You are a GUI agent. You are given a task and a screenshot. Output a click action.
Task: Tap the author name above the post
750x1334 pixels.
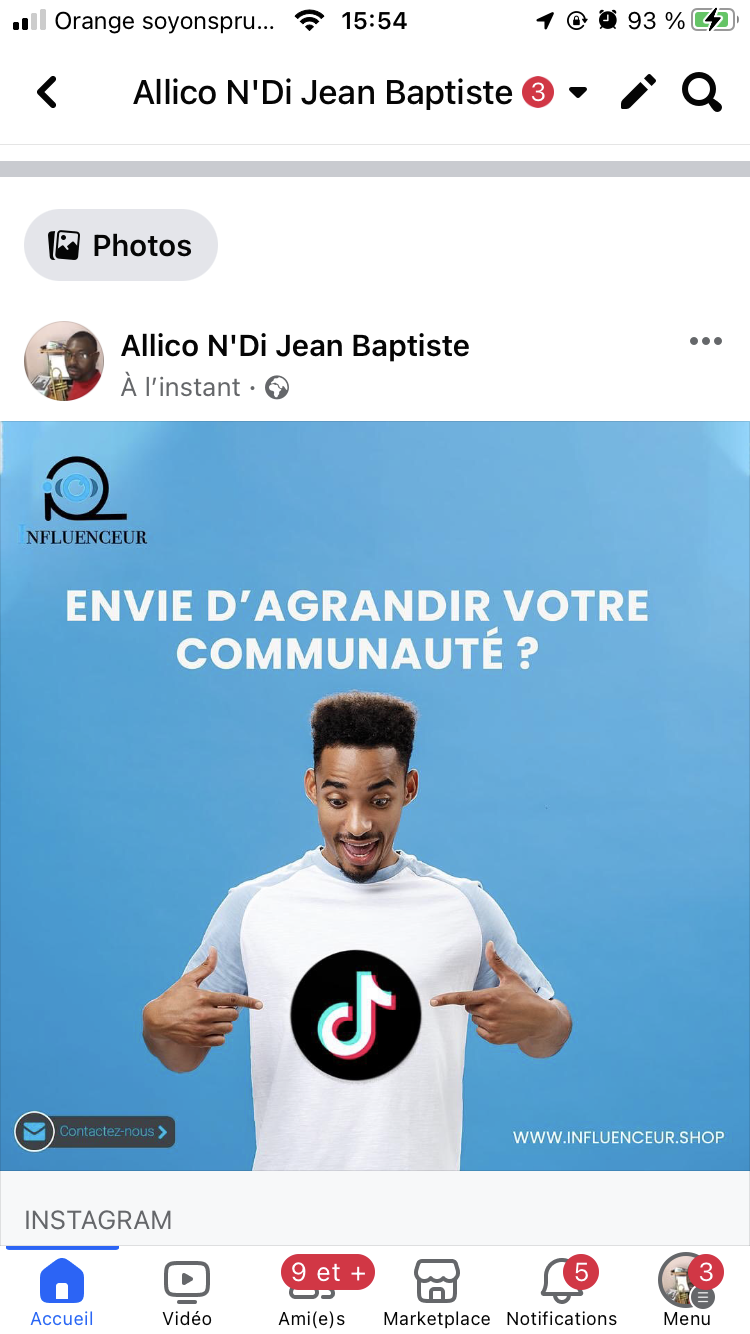pyautogui.click(x=295, y=346)
